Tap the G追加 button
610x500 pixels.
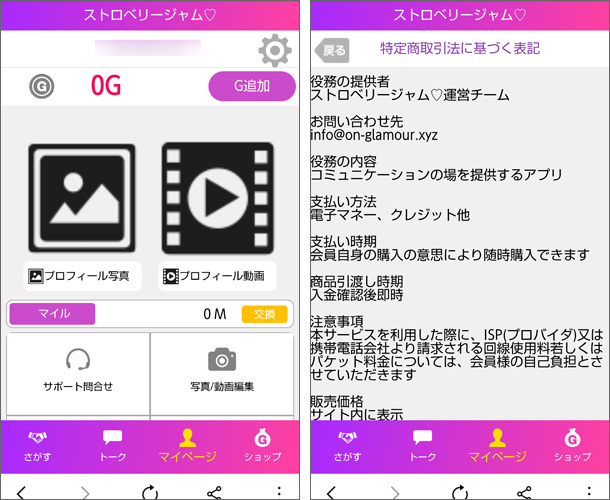[252, 86]
